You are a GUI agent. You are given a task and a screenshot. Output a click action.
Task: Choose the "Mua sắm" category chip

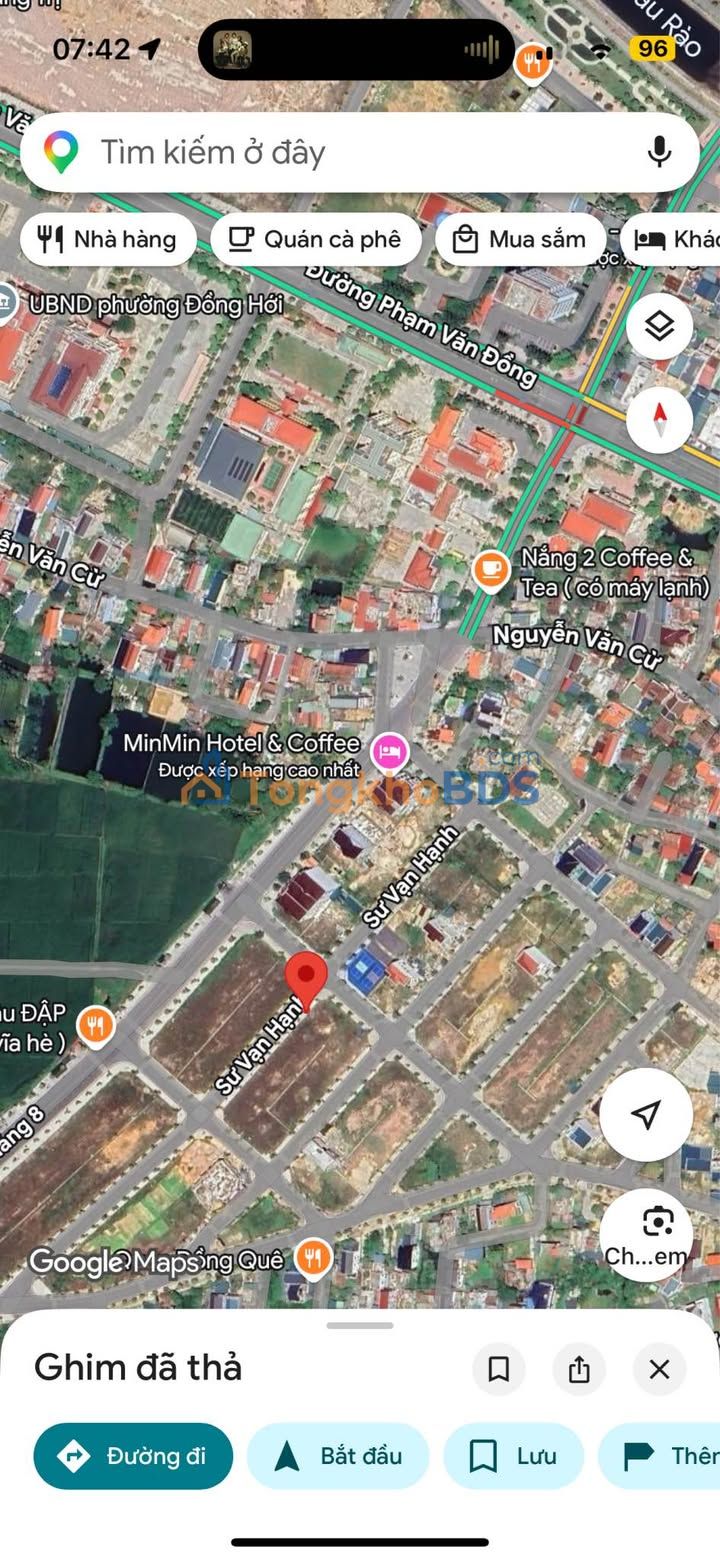coord(520,239)
